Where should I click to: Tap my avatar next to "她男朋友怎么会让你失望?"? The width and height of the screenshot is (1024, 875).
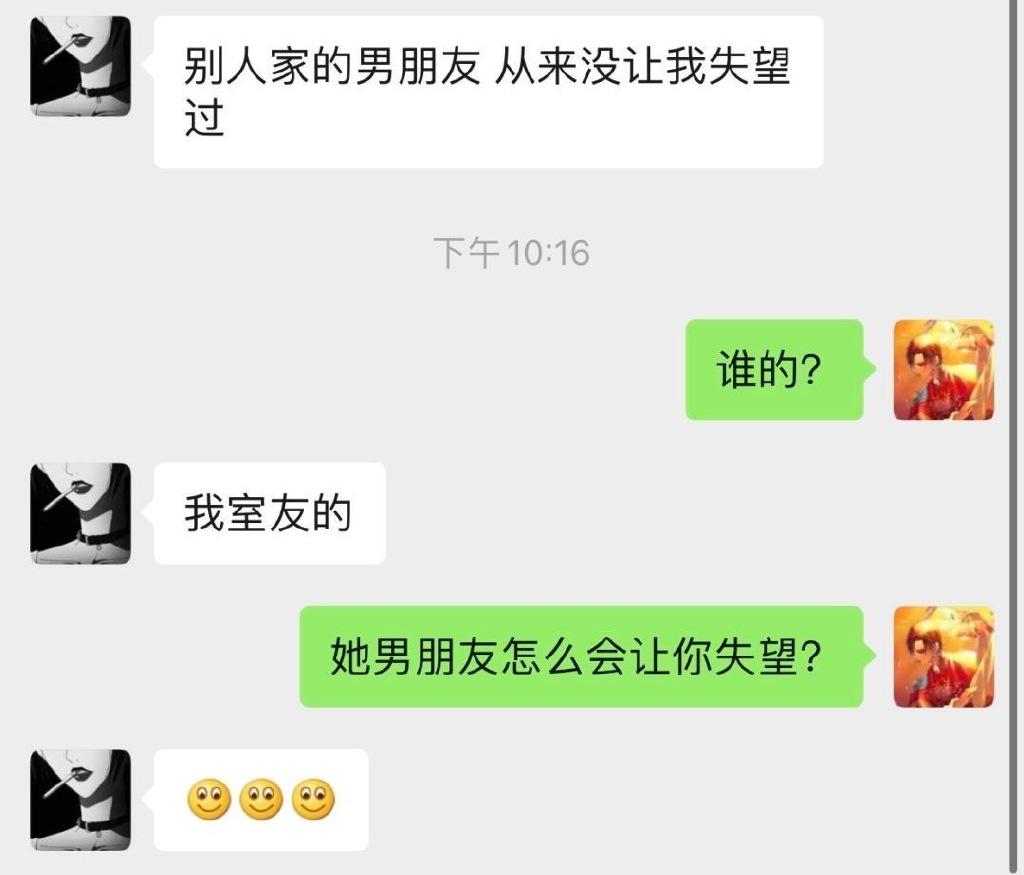coord(943,656)
